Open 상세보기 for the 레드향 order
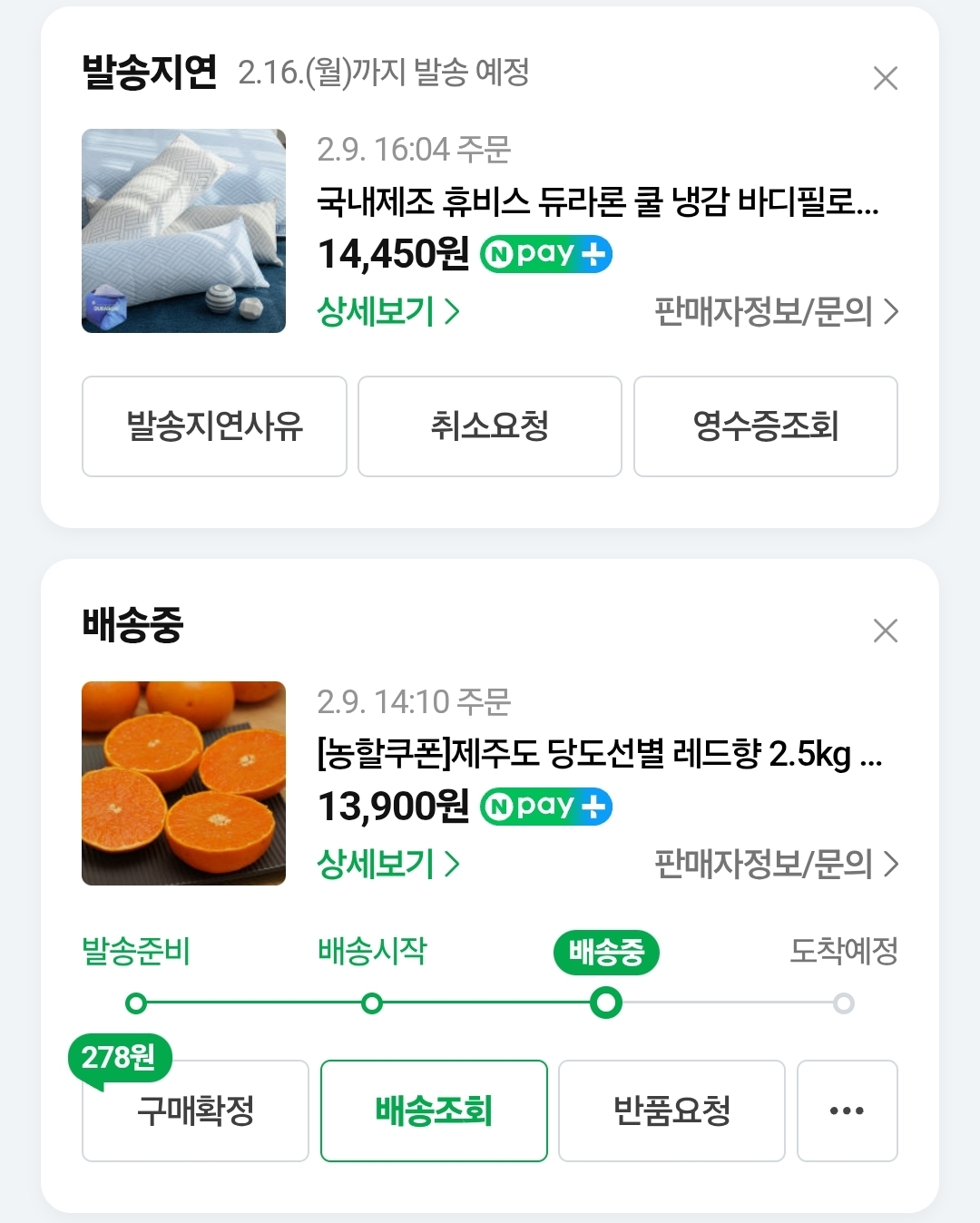This screenshot has height=1223, width=980. point(388,864)
